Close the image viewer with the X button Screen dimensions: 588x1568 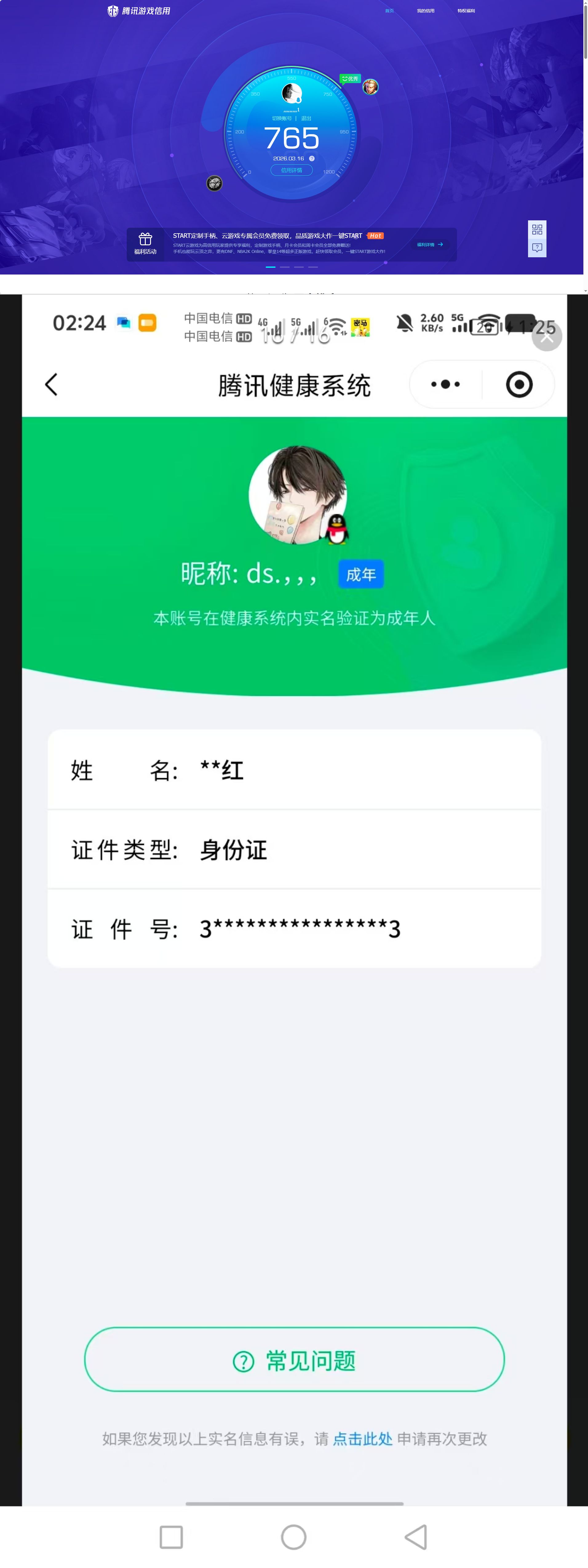[x=546, y=336]
